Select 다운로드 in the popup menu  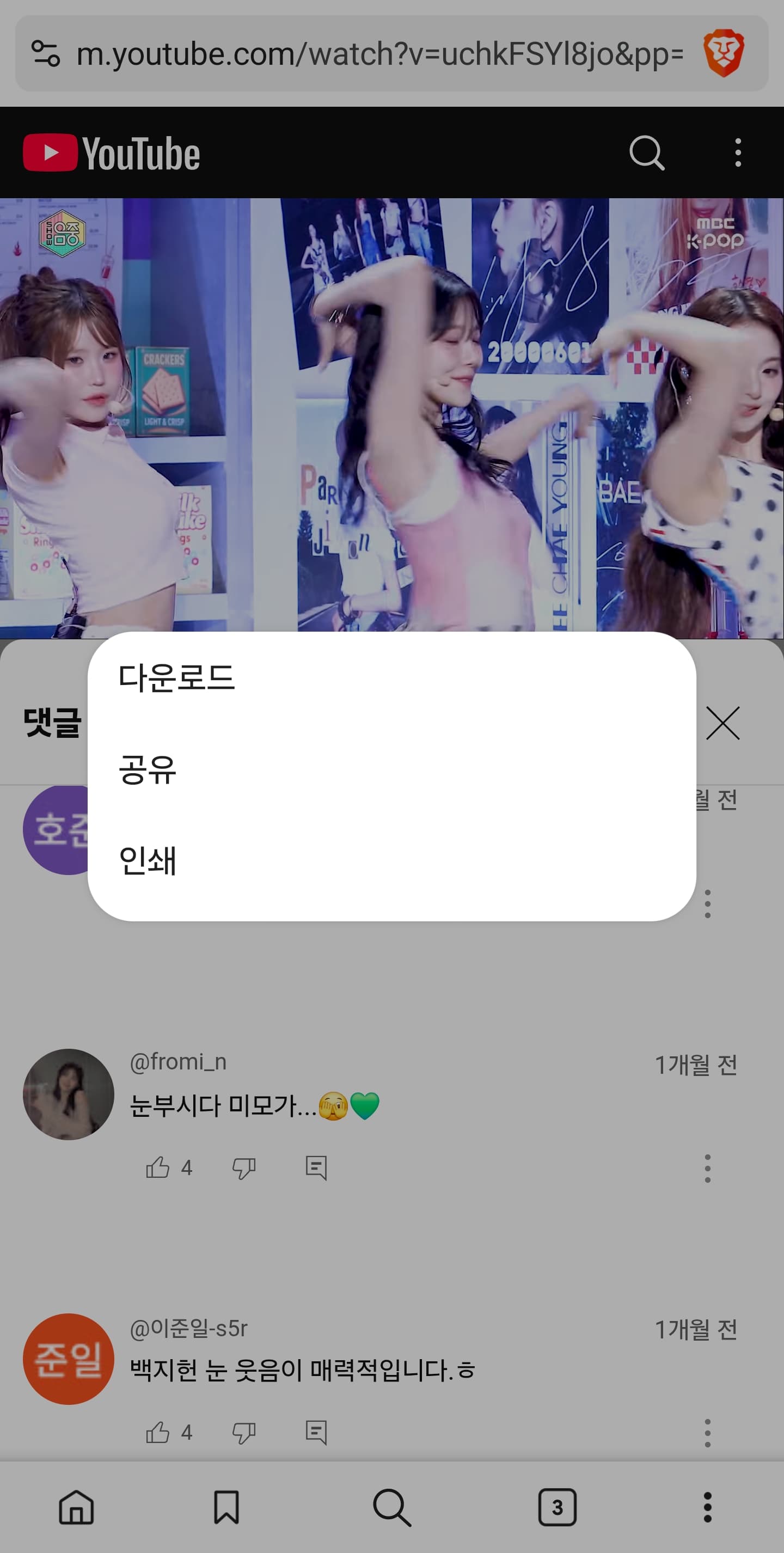176,677
